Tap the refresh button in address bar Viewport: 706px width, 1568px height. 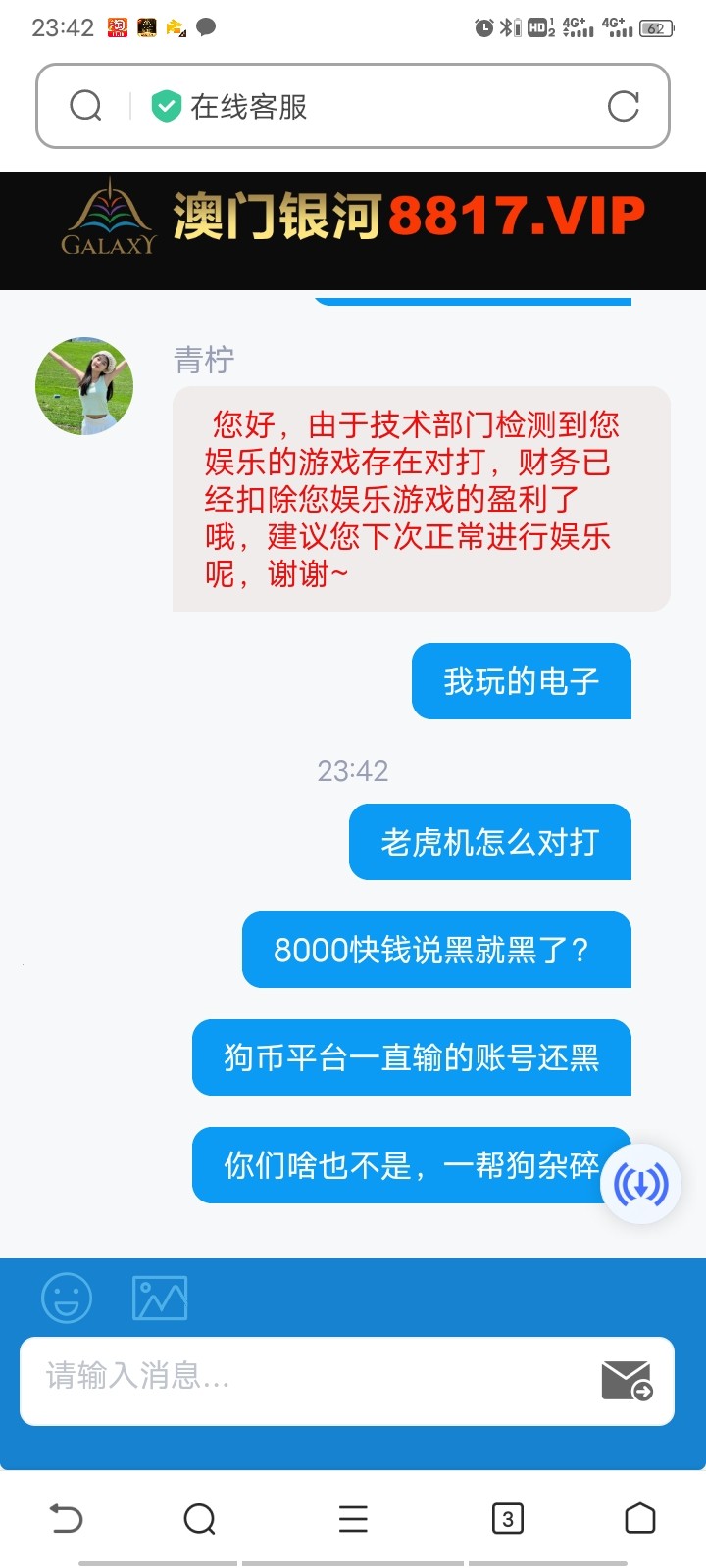[625, 105]
